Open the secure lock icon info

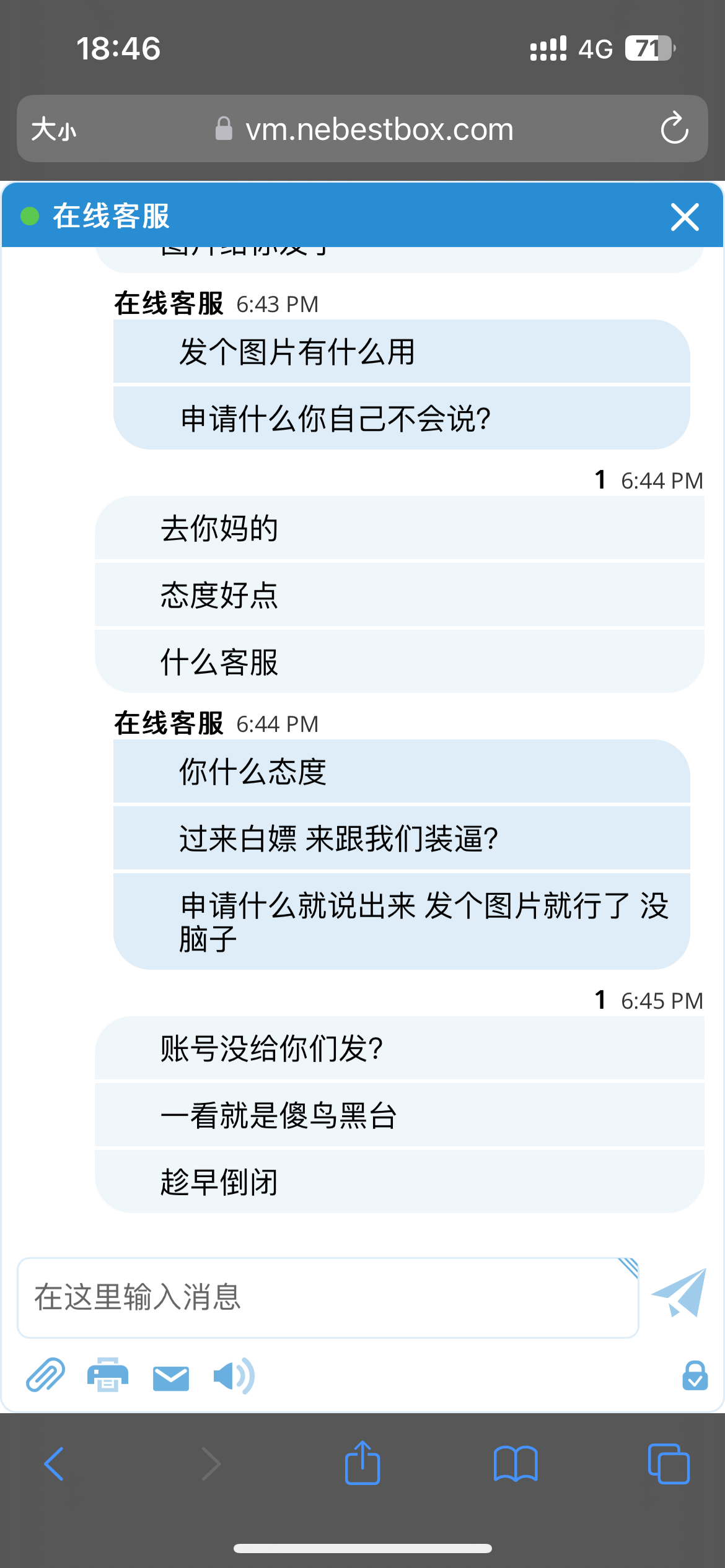click(695, 1375)
